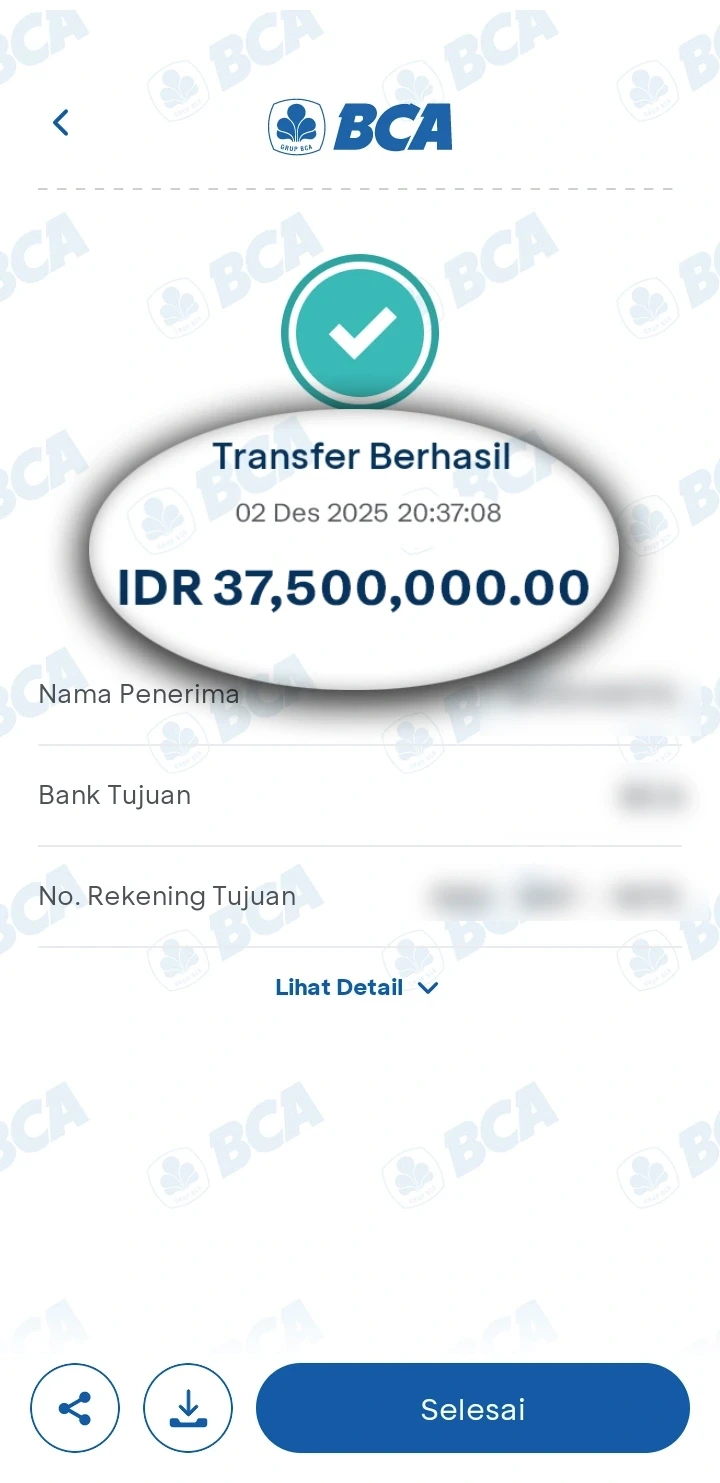Expand Lihat Detail section

[x=357, y=988]
